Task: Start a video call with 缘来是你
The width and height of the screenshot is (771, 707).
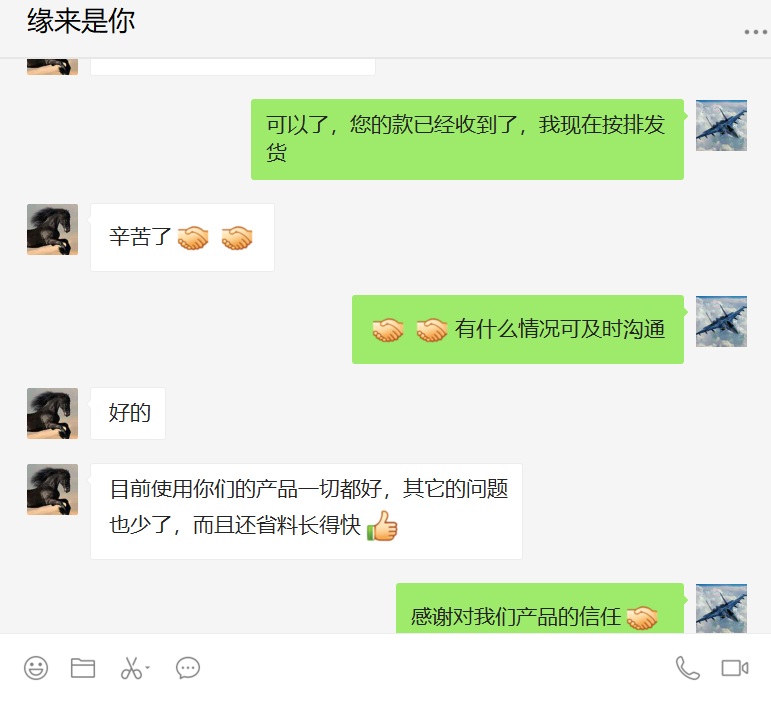Action: (x=735, y=668)
